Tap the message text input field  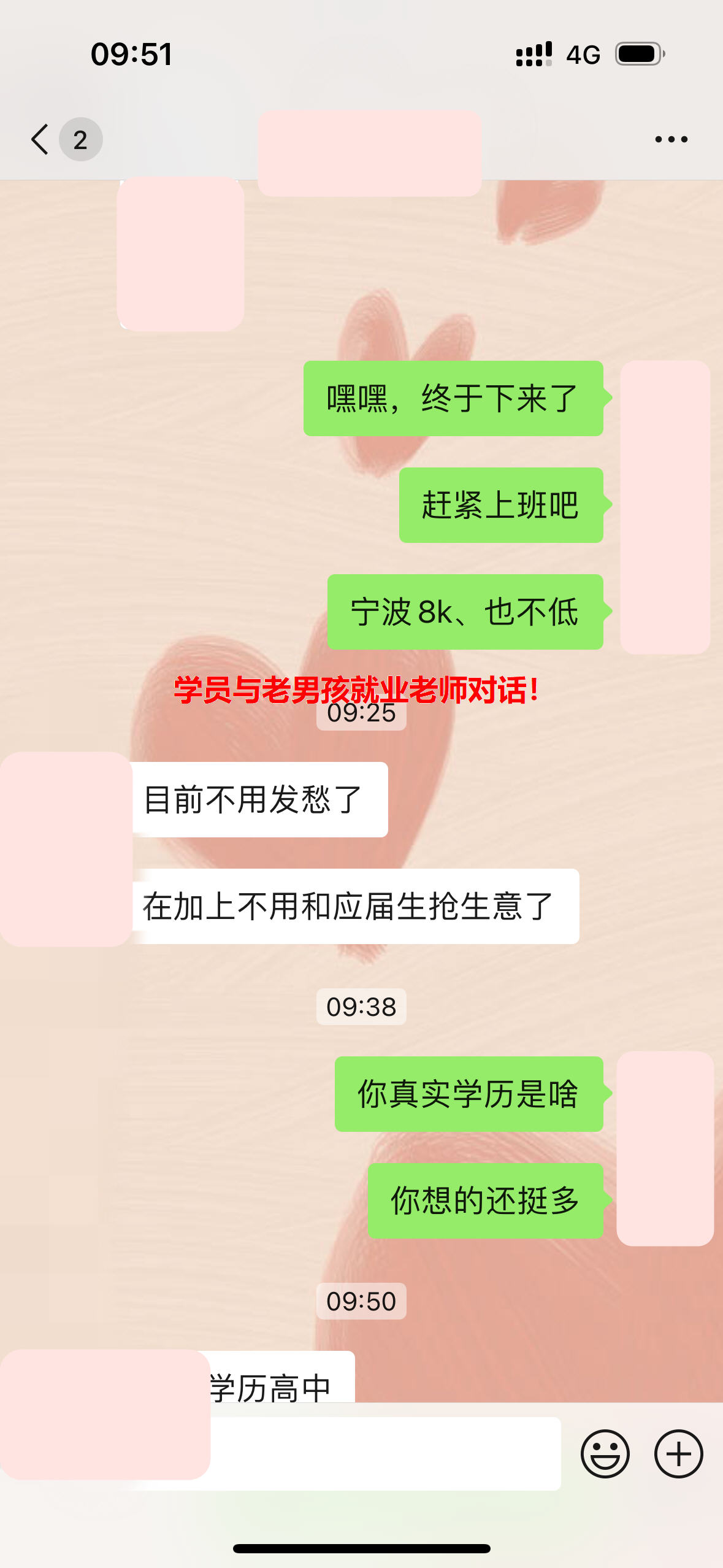click(386, 1454)
